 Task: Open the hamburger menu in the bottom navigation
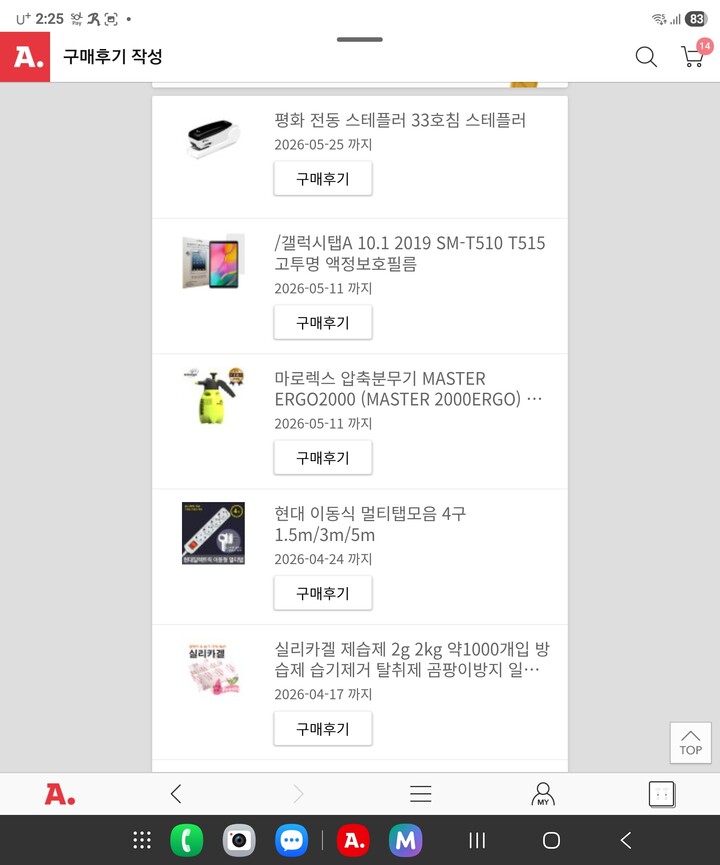420,792
